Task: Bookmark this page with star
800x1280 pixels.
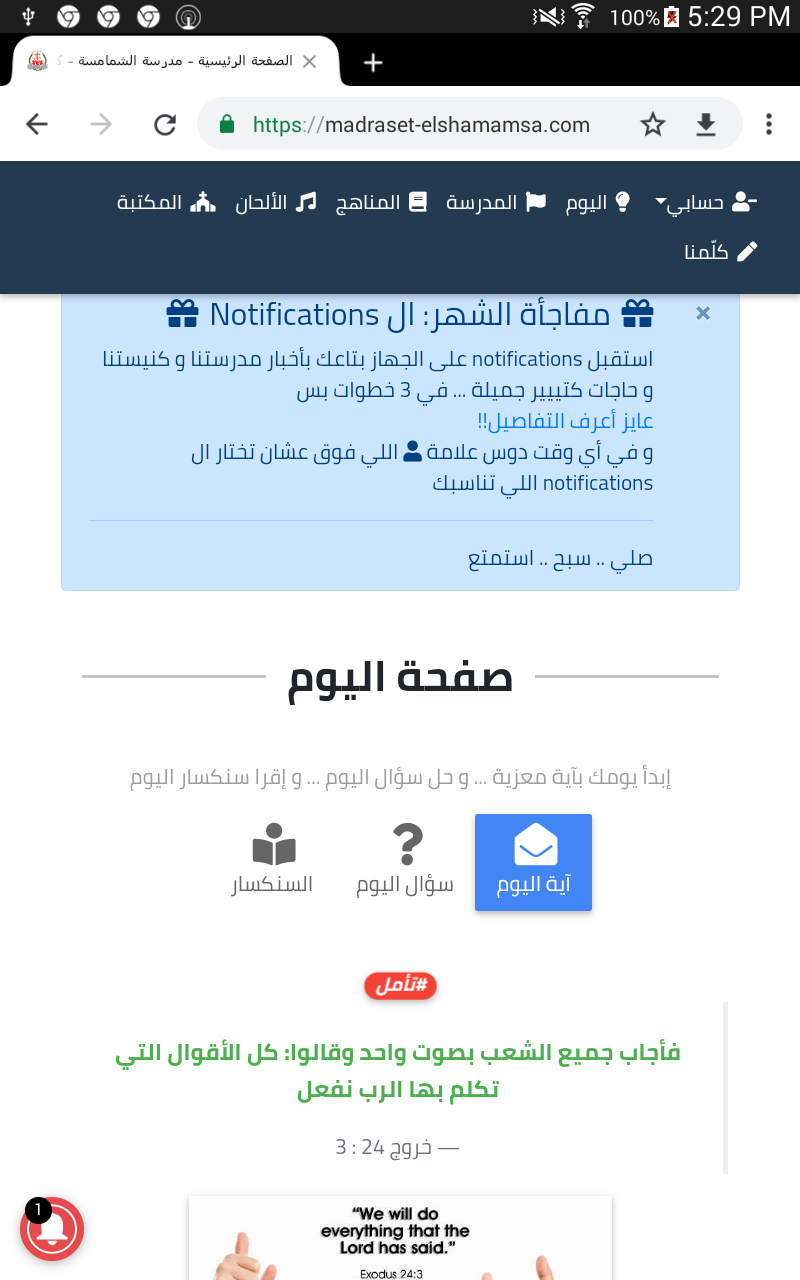Action: [653, 124]
